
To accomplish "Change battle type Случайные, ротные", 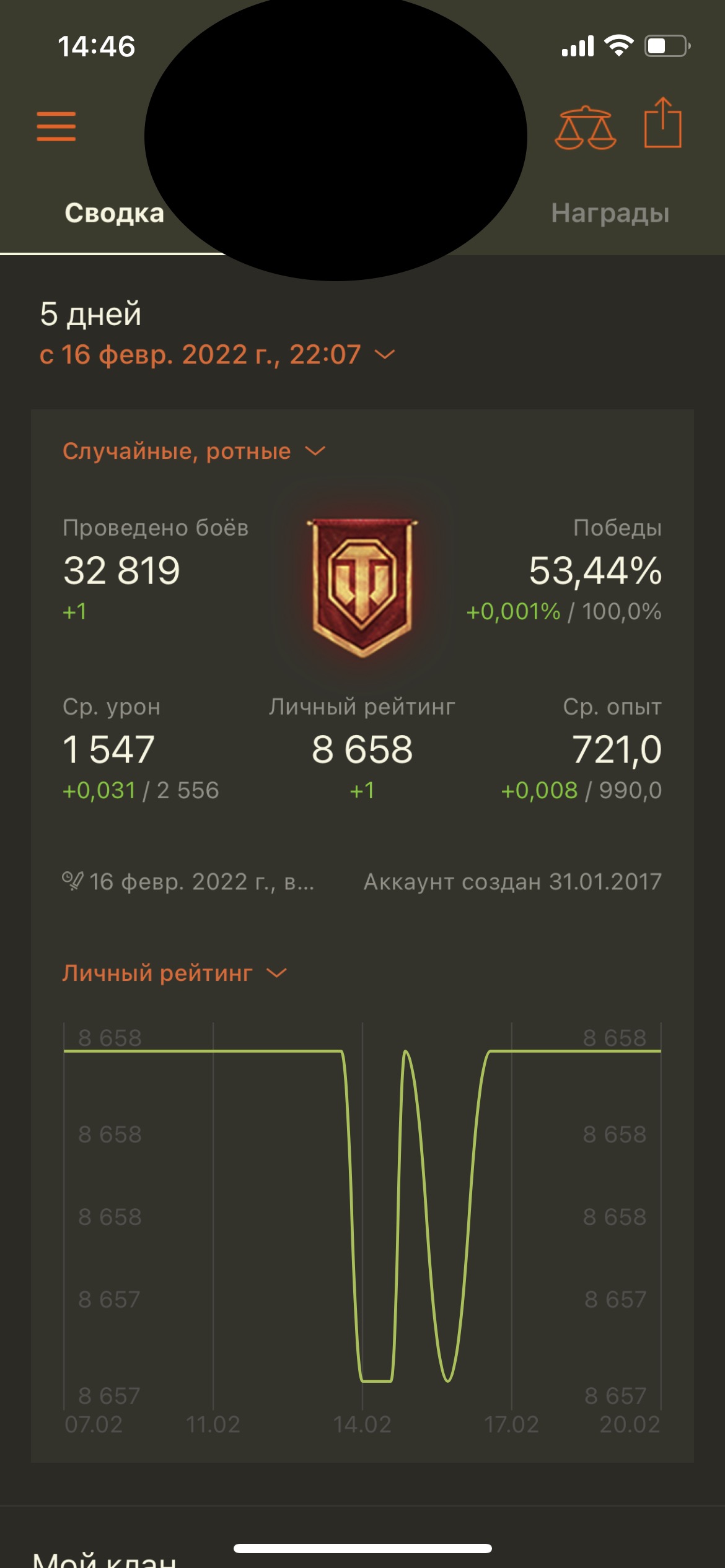I will click(193, 451).
